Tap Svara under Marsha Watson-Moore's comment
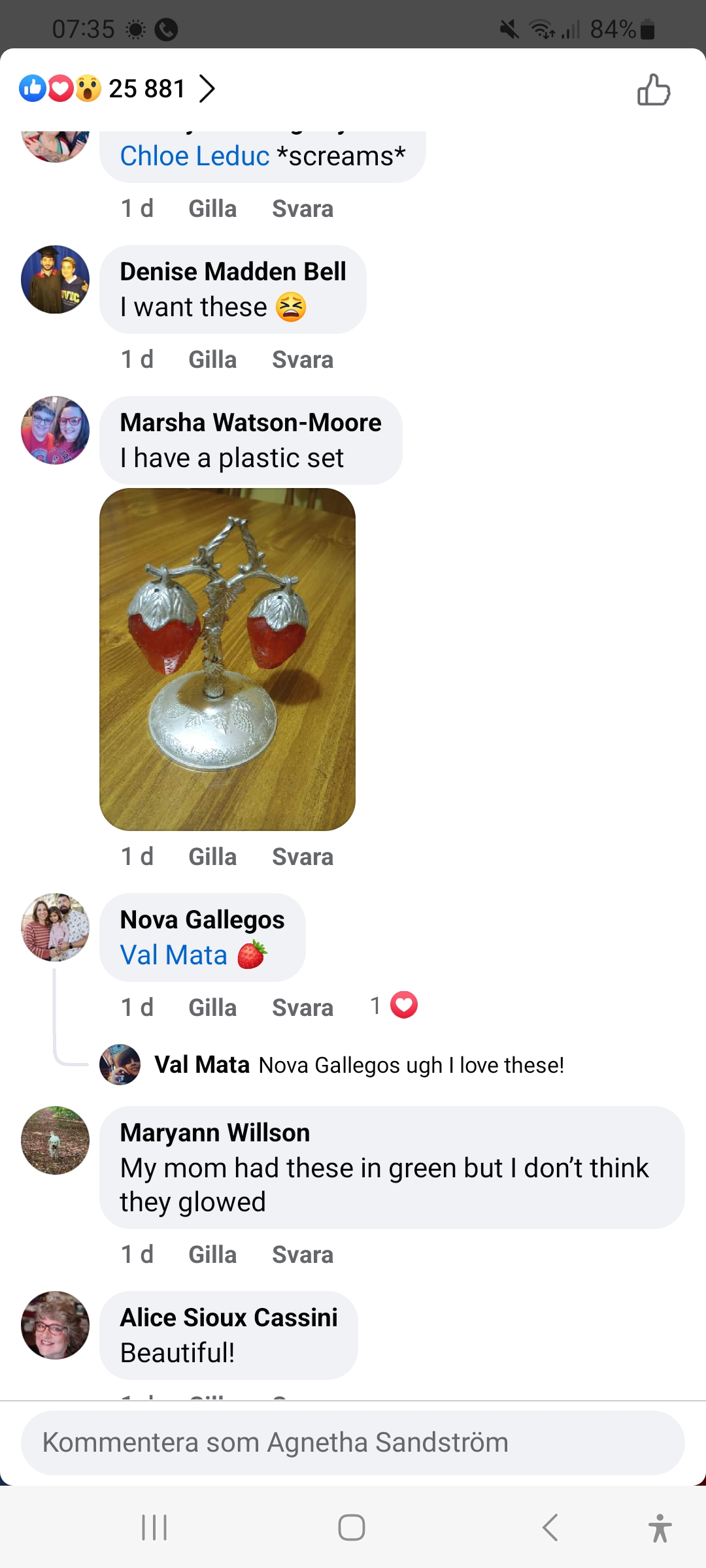The width and height of the screenshot is (706, 1568). coord(302,857)
